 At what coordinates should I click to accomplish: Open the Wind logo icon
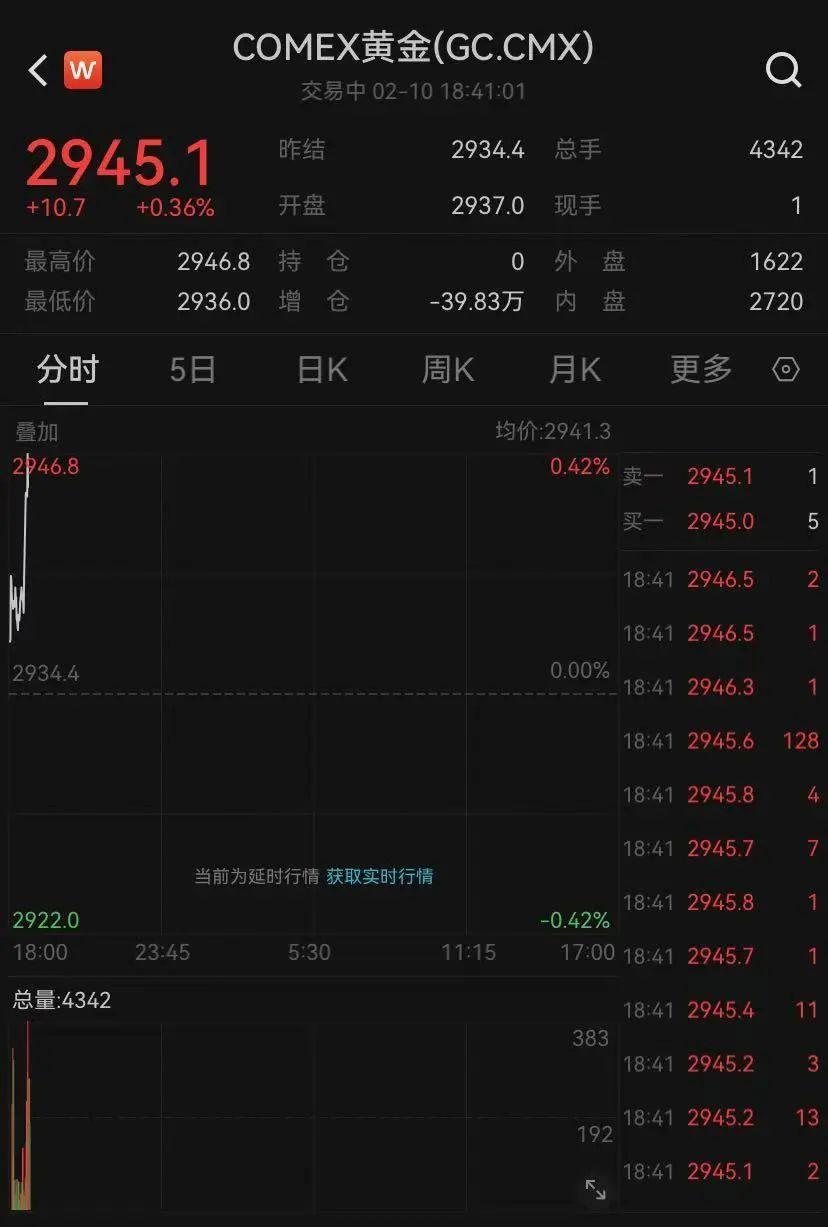[83, 70]
